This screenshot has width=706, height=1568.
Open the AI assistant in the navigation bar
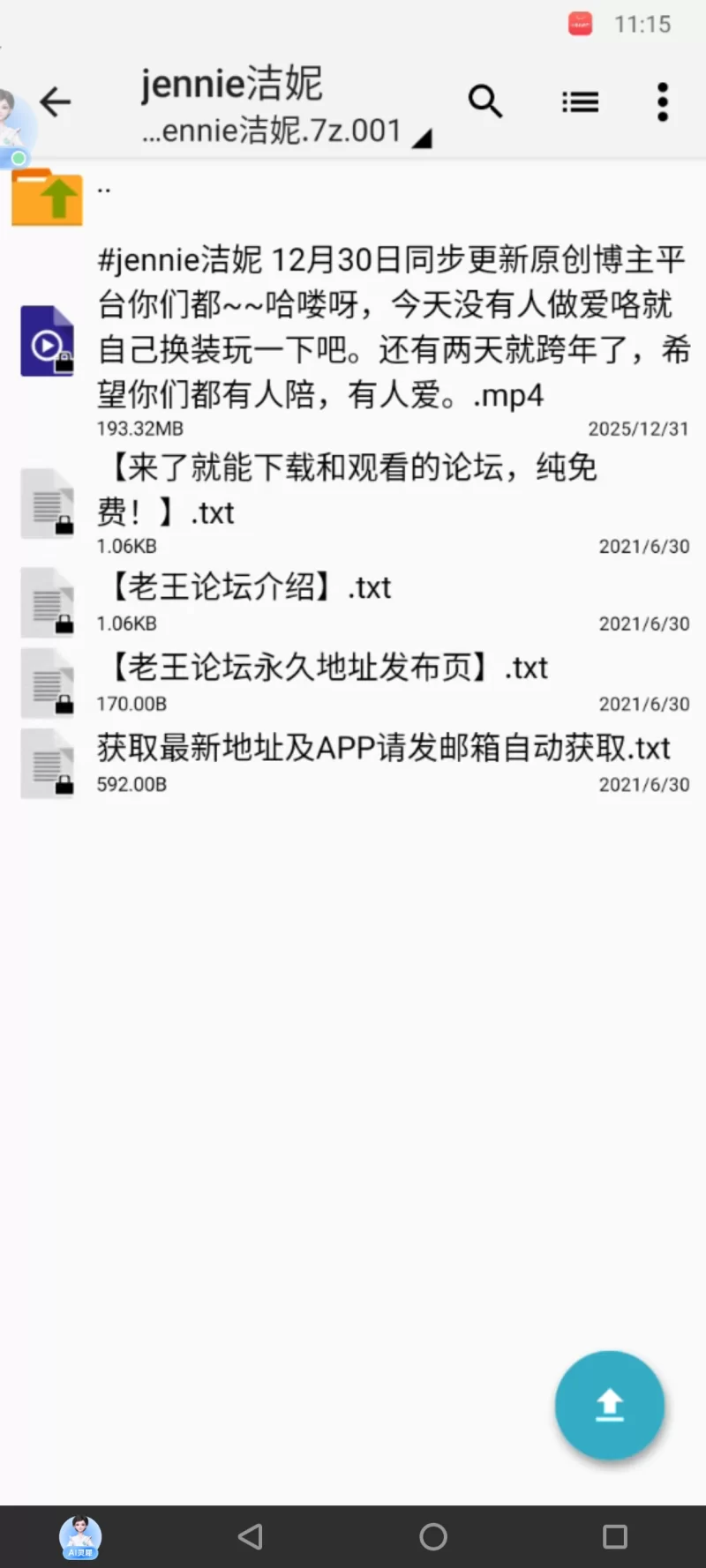click(x=80, y=1537)
